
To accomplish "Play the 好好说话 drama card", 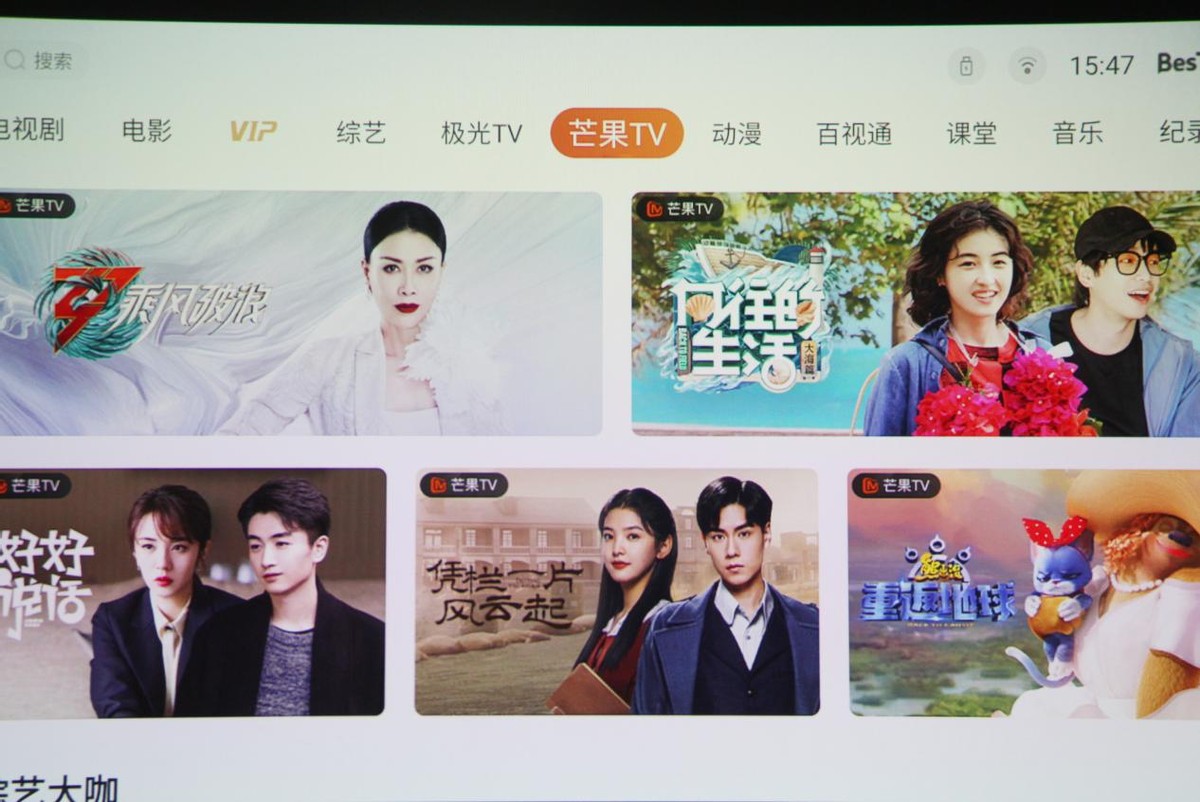I will pos(192,591).
